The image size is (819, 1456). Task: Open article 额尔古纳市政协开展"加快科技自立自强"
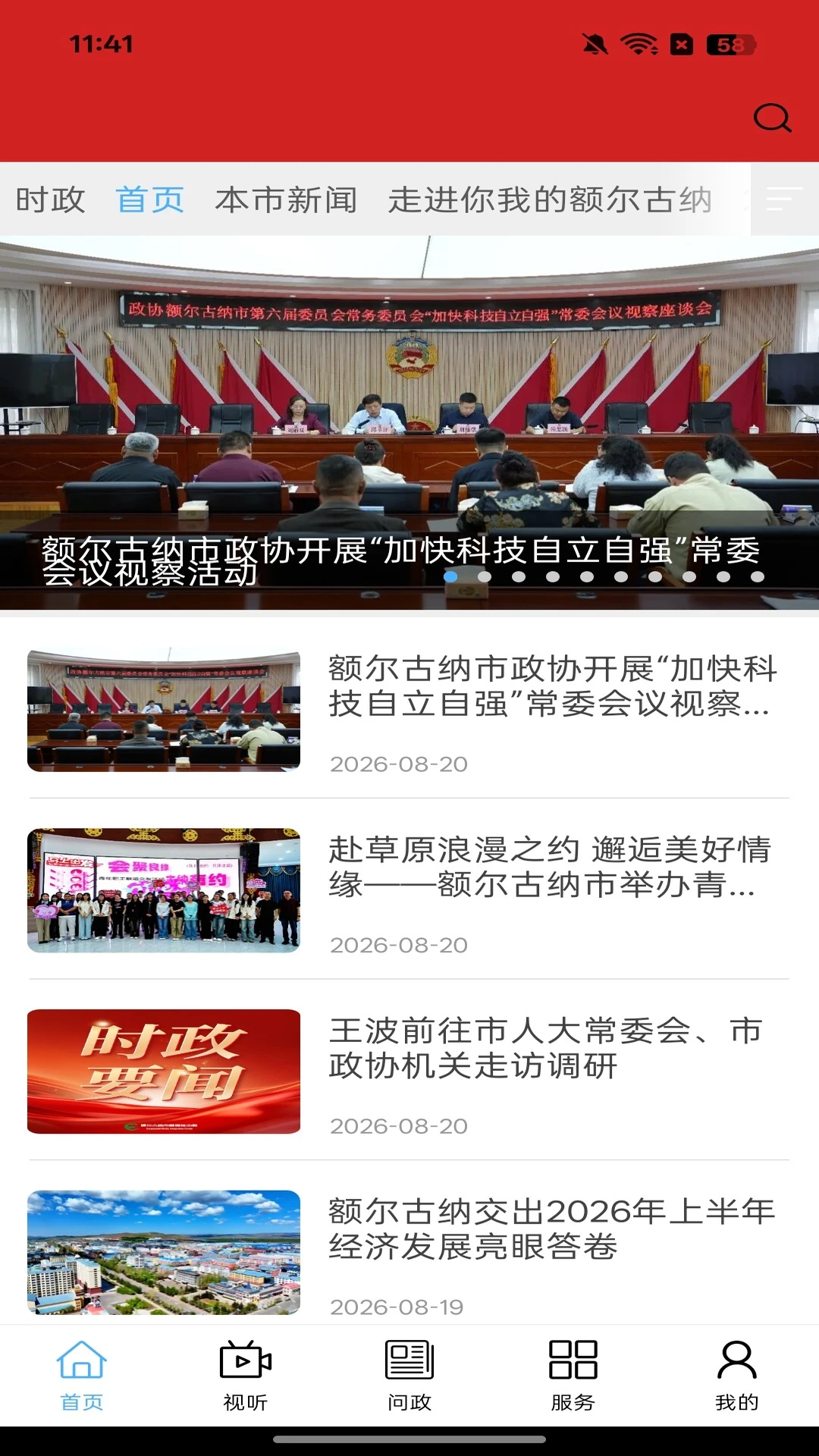pyautogui.click(x=408, y=711)
